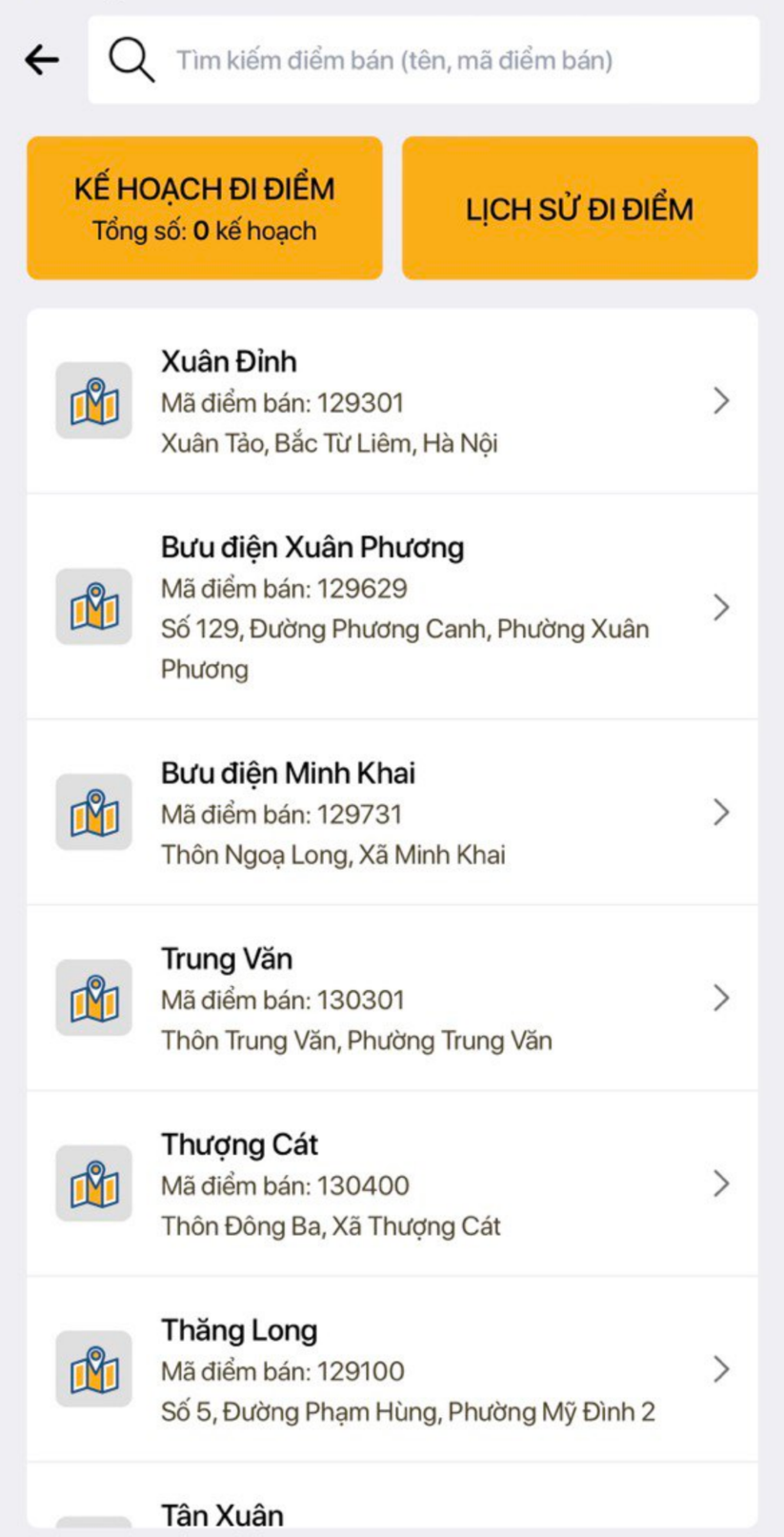Open Bưu điện Minh Khai details
Viewport: 784px width, 1537px height.
pos(392,813)
